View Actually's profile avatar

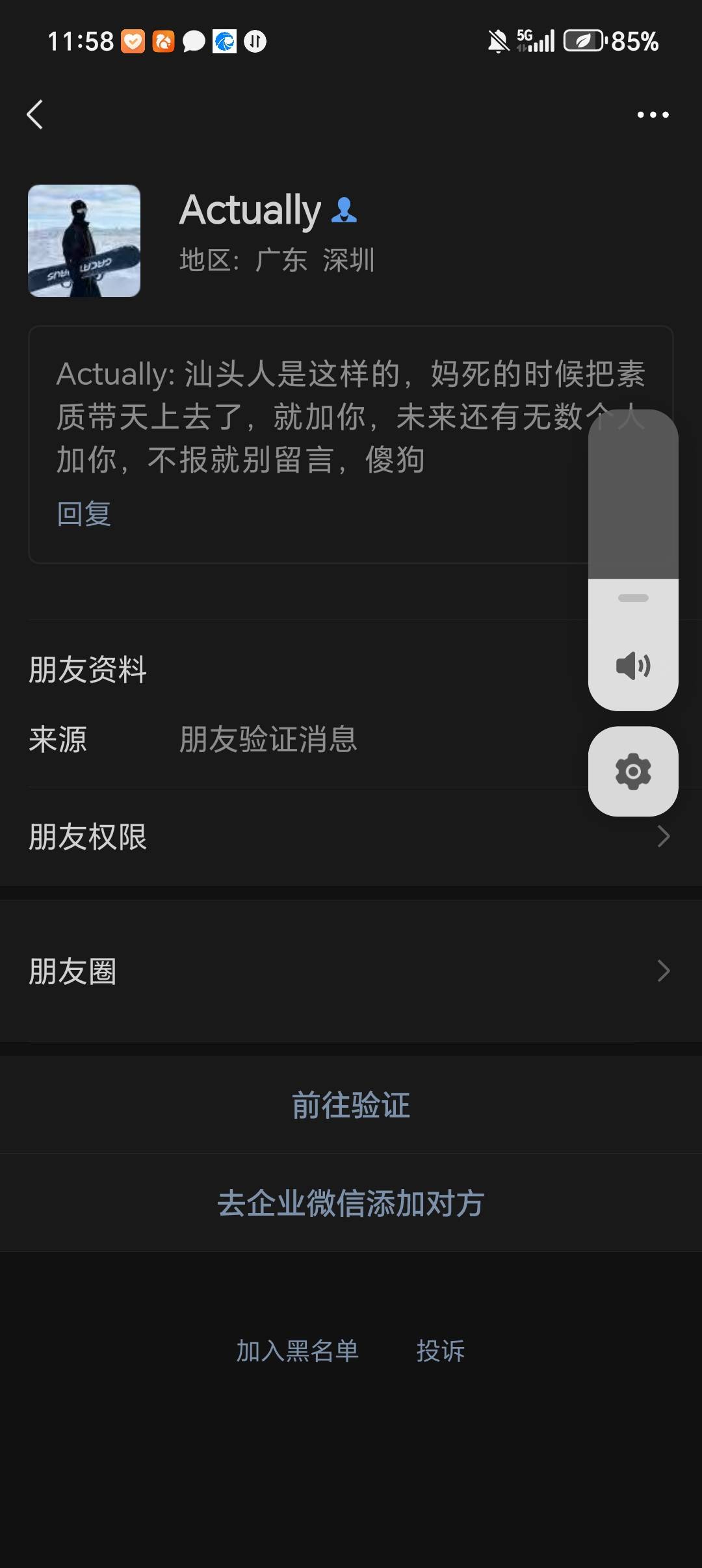(x=84, y=241)
